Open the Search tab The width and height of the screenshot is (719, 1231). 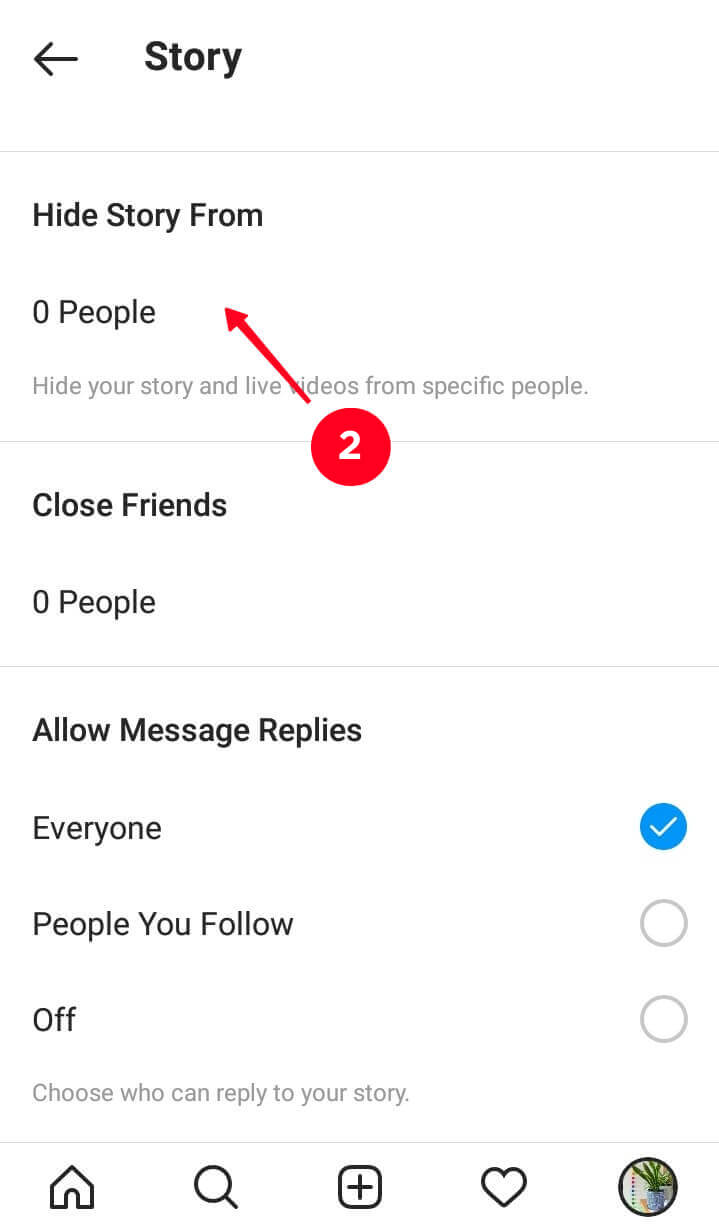click(215, 1187)
